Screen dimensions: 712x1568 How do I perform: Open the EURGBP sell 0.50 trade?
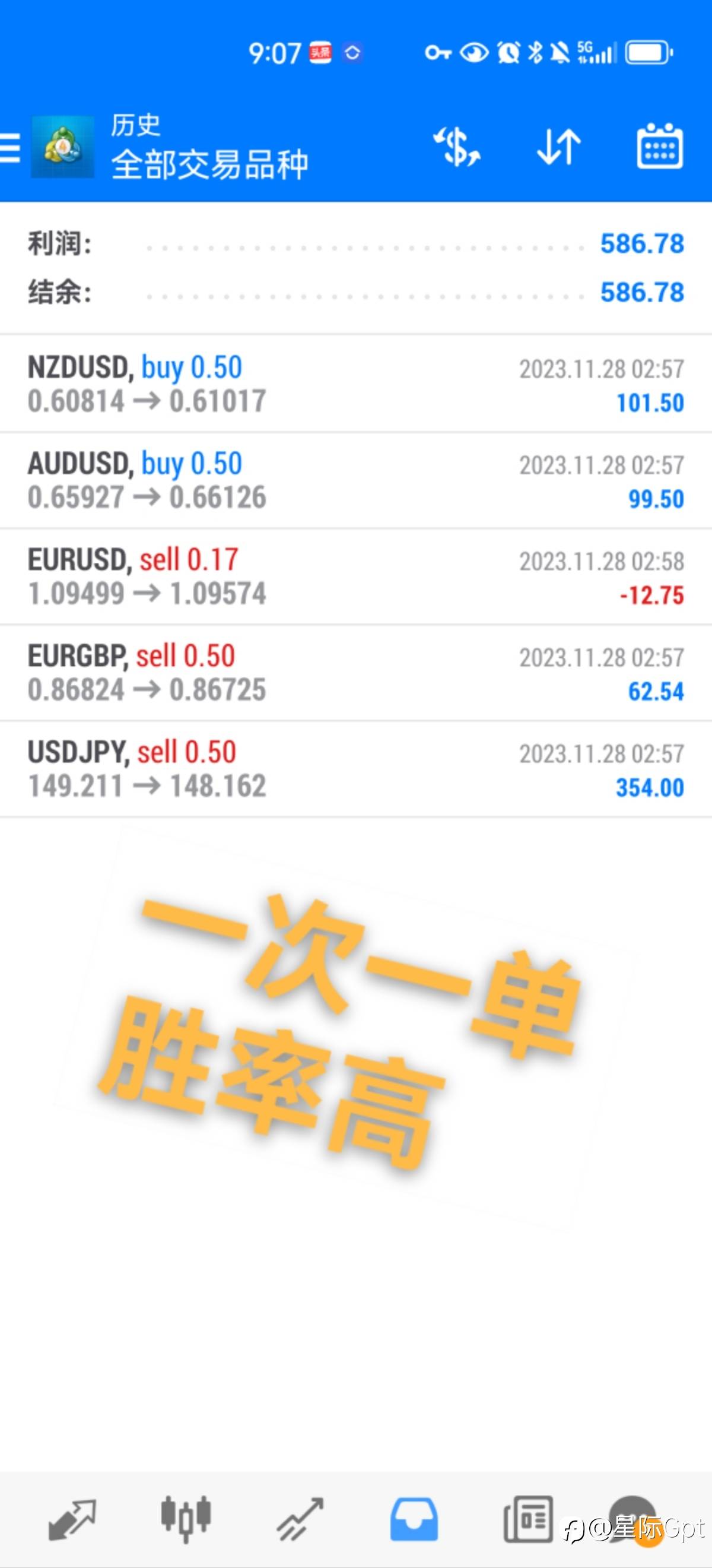(x=356, y=673)
